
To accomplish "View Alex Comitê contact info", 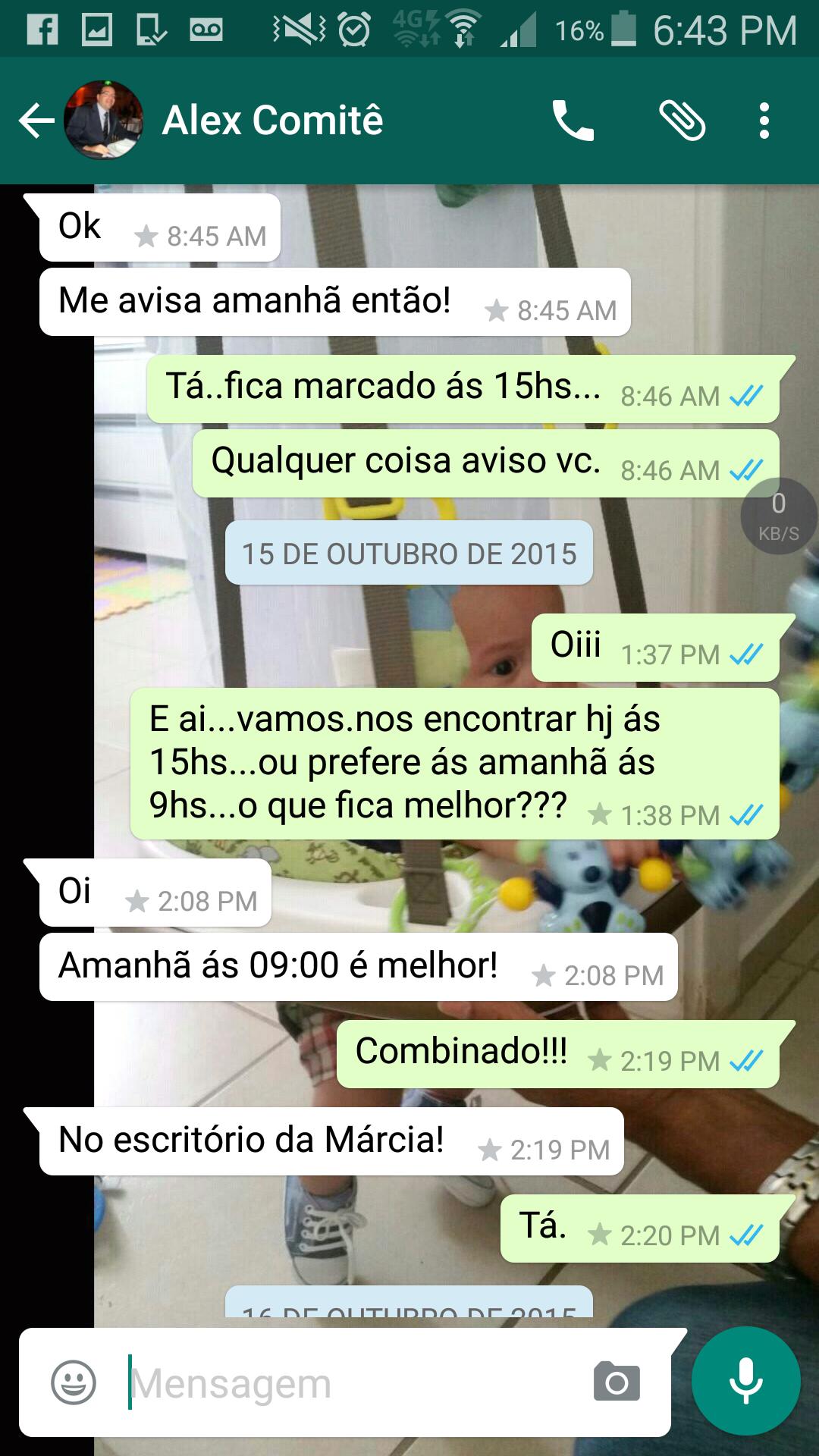I will [x=273, y=121].
